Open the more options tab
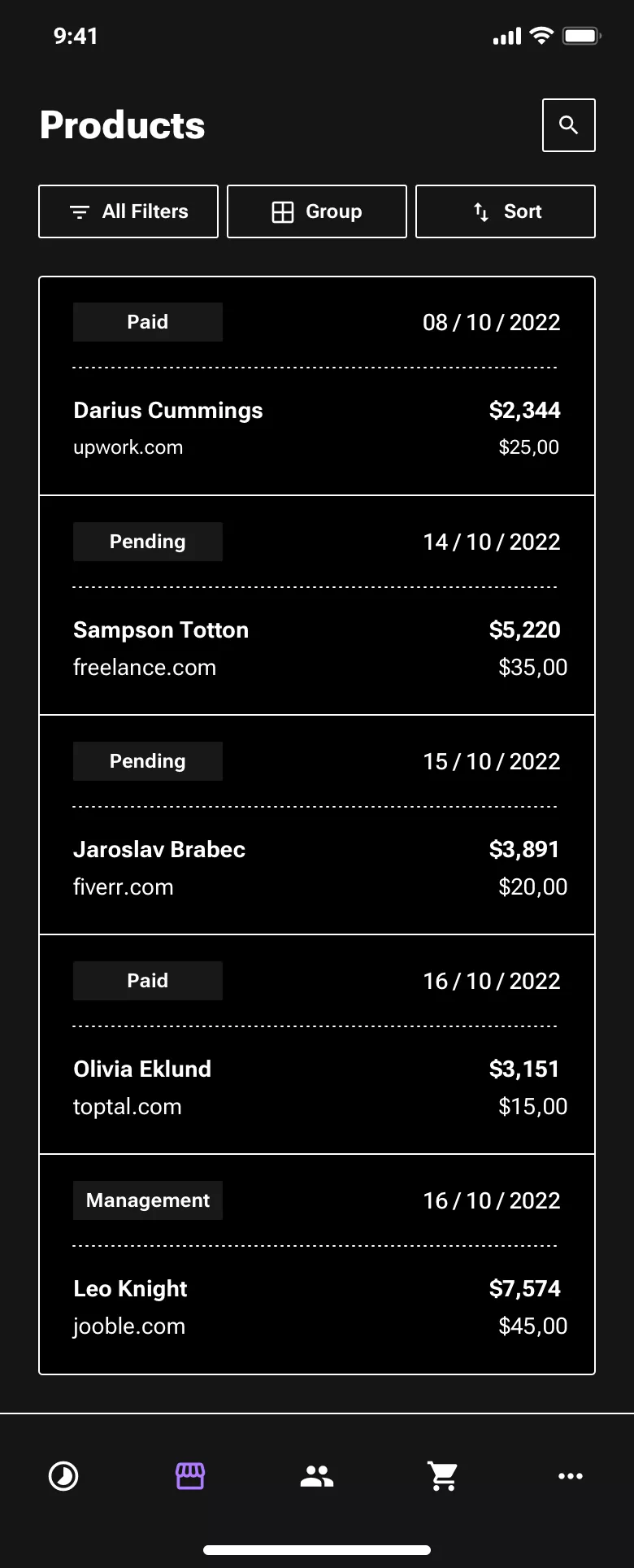 pyautogui.click(x=570, y=1476)
